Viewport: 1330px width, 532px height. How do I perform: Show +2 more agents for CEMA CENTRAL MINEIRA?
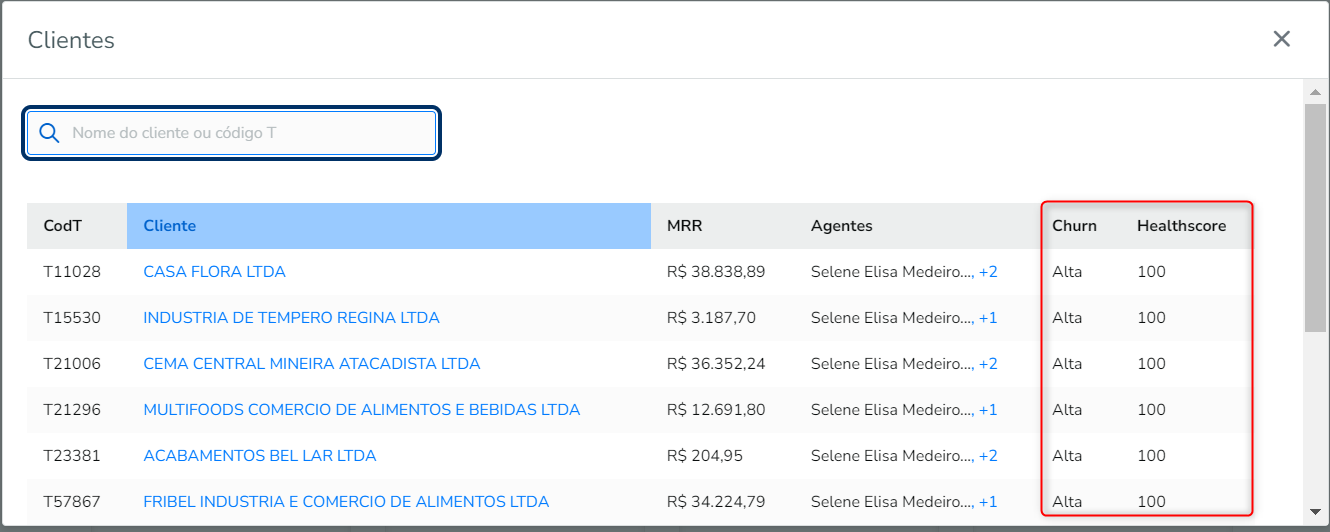(988, 364)
